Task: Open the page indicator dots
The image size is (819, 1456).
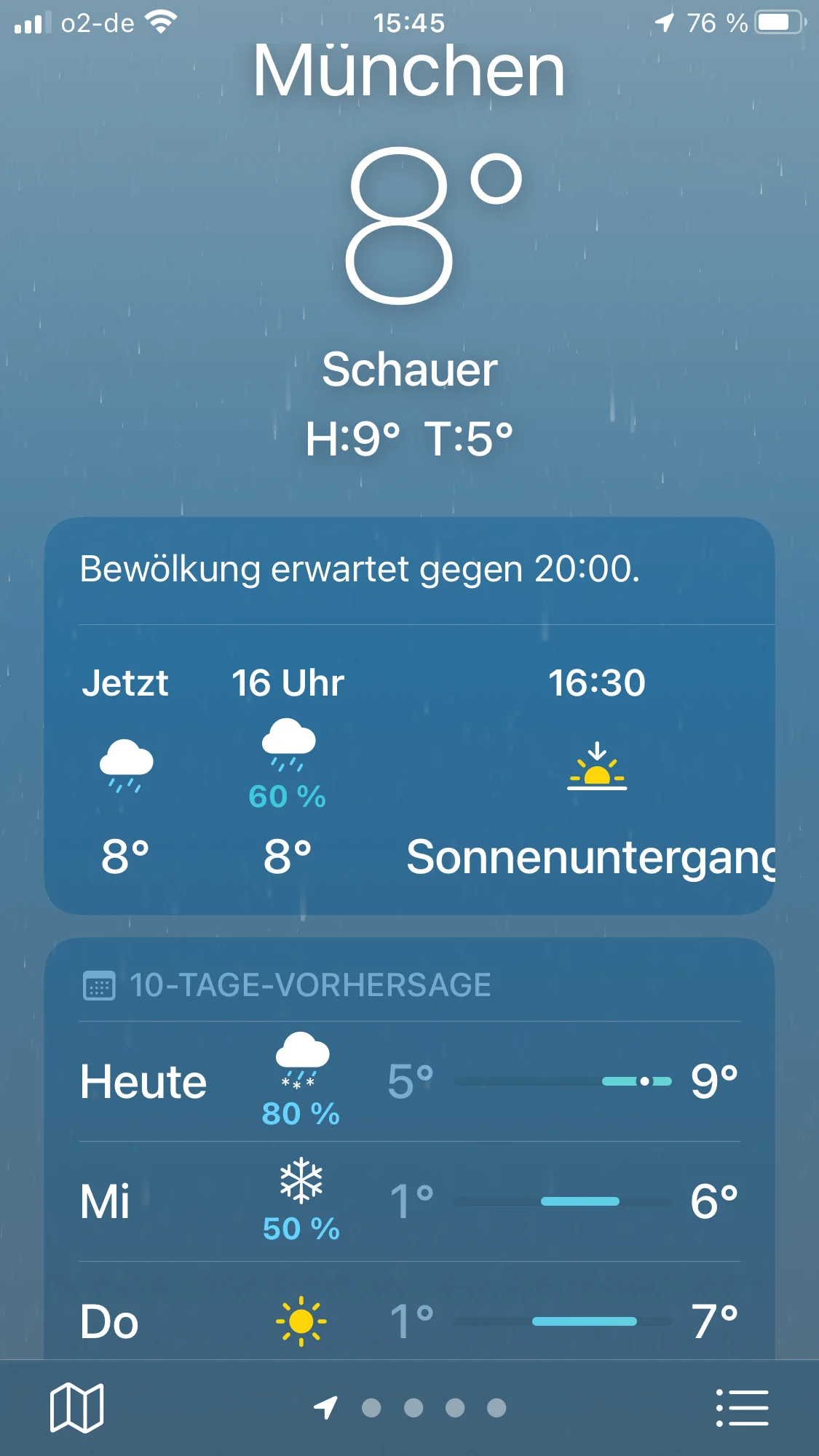Action: pos(433,1408)
